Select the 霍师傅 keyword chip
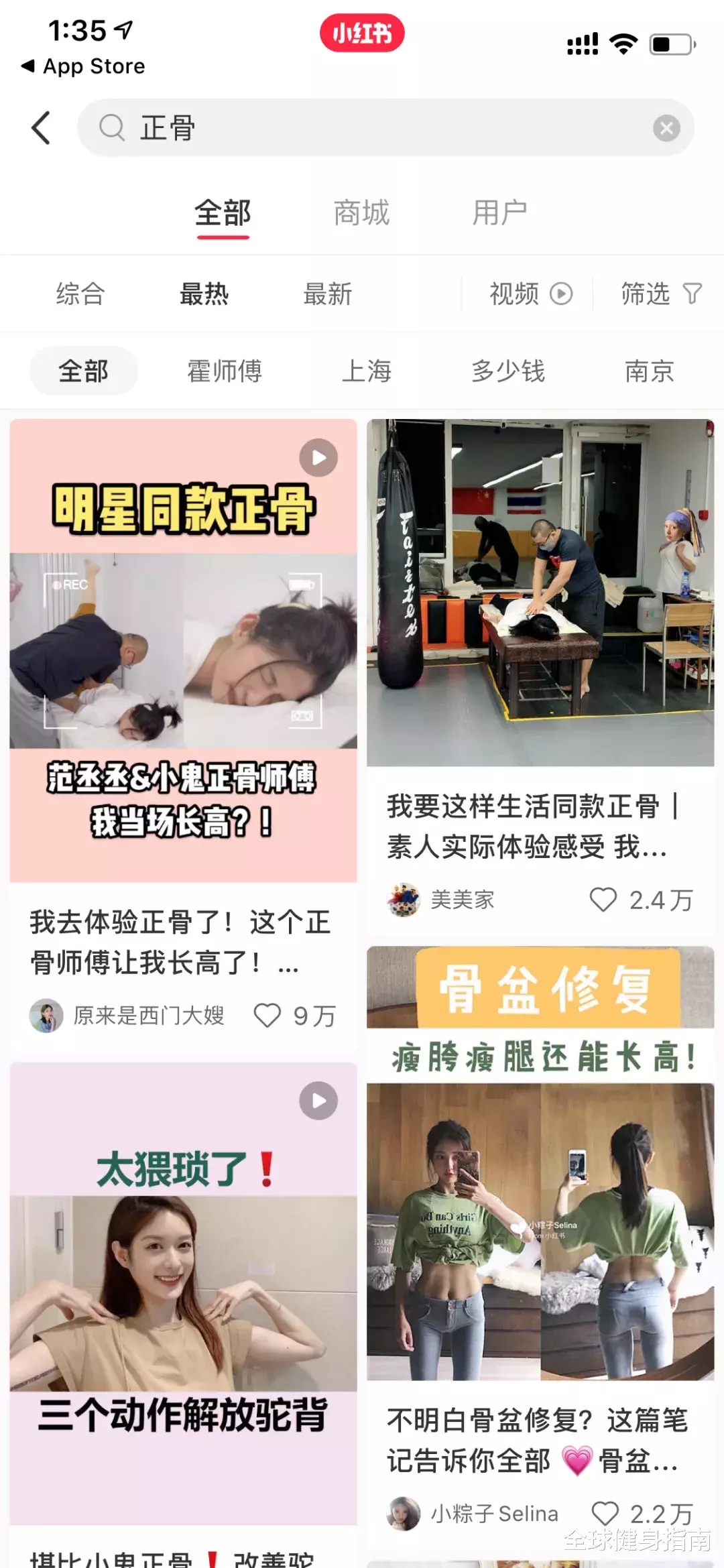724x1568 pixels. (225, 370)
